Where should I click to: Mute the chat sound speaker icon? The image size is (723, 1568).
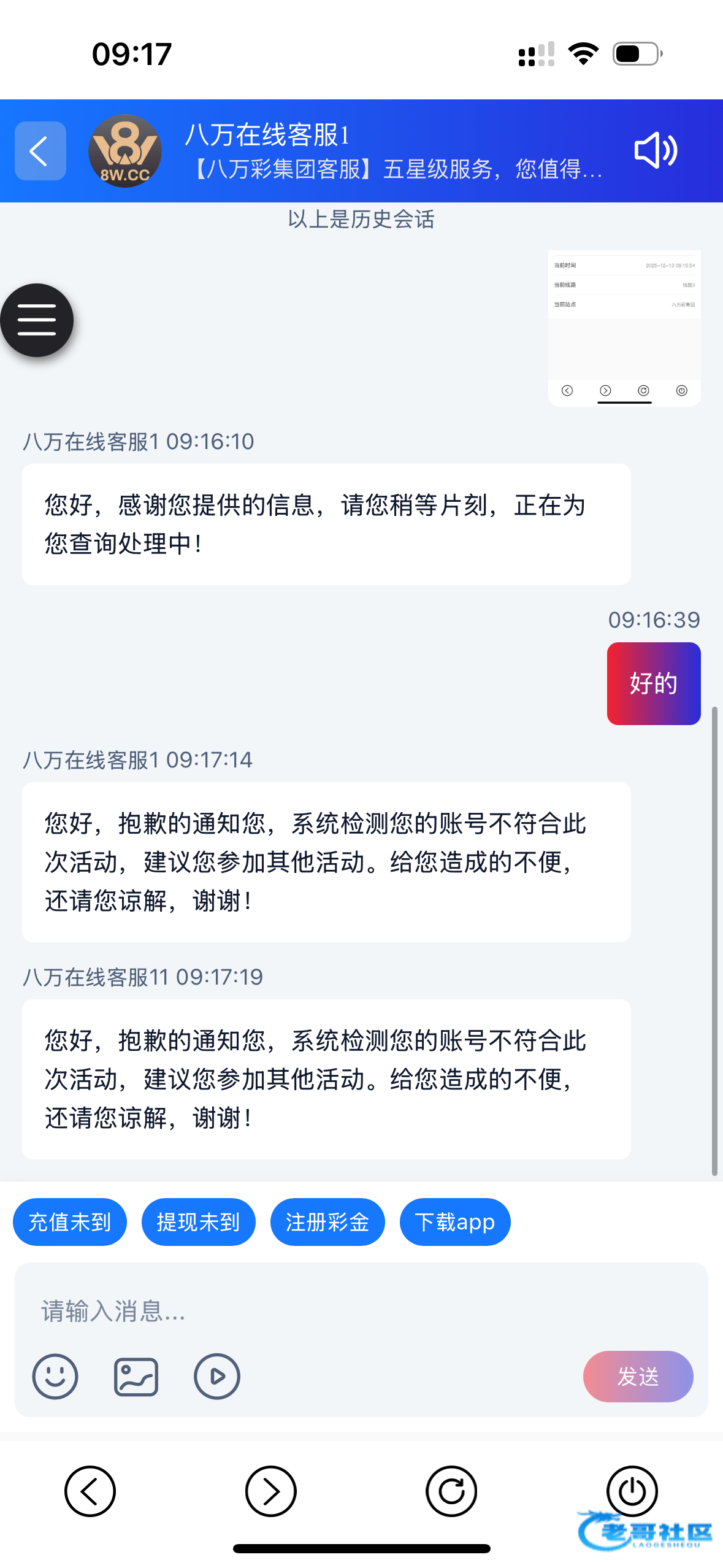coord(656,150)
